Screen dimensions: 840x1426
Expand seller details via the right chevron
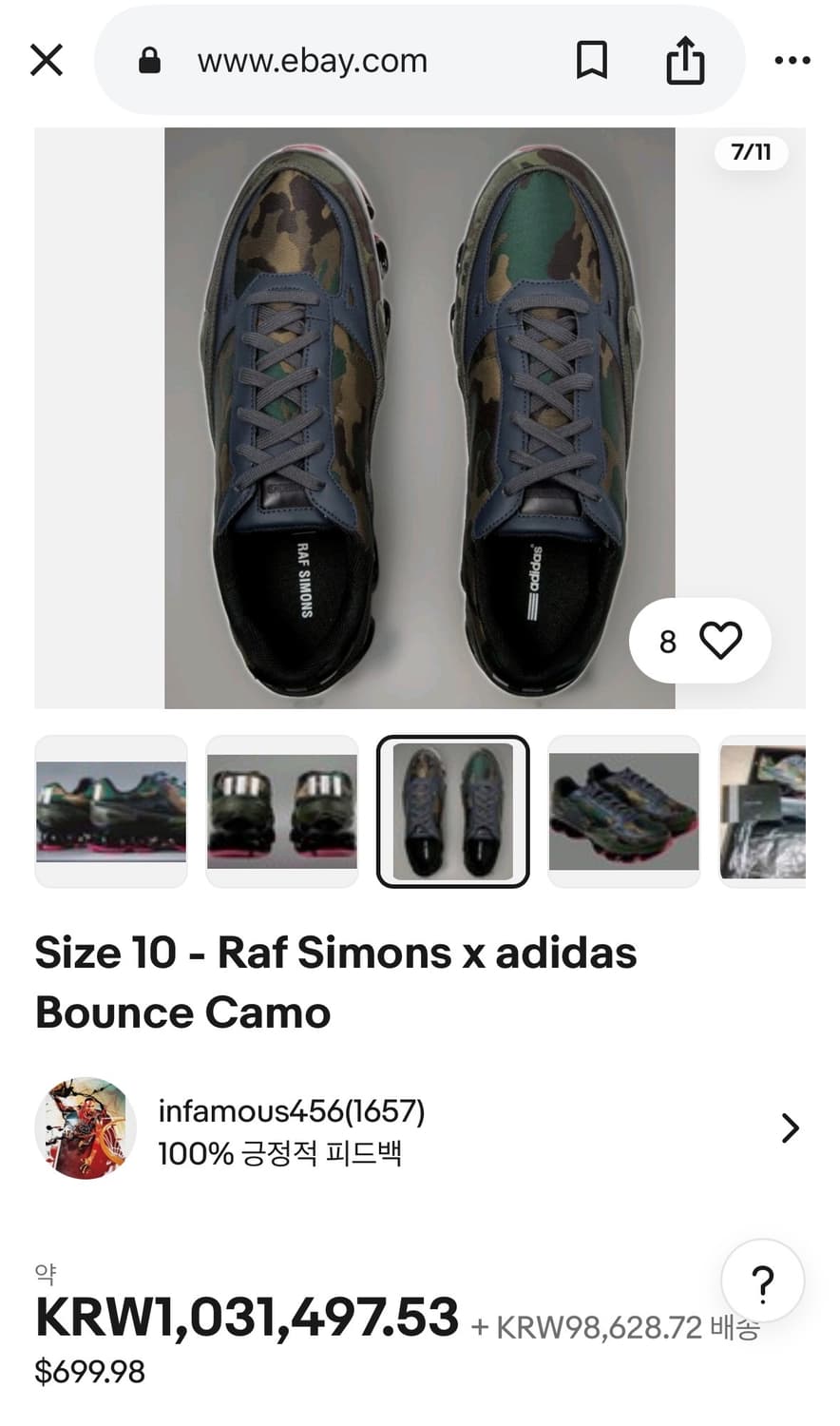(x=790, y=1128)
